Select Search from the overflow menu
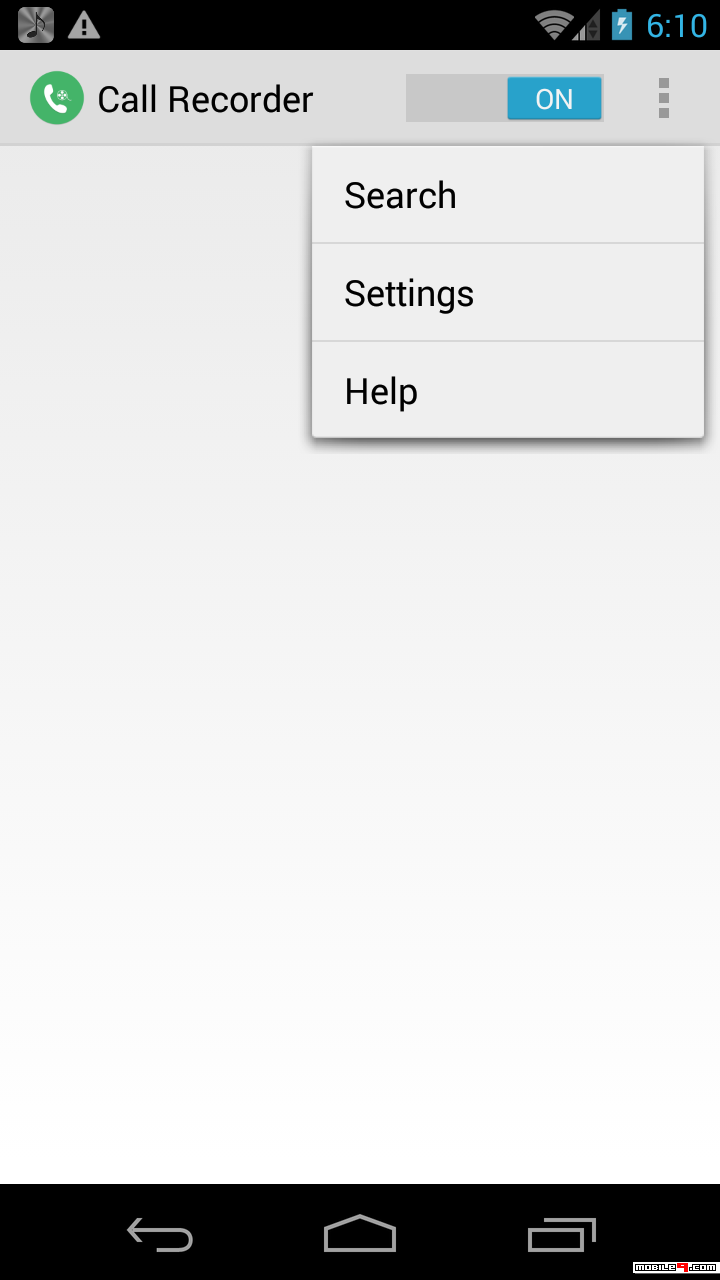The height and width of the screenshot is (1280, 720). tap(508, 195)
